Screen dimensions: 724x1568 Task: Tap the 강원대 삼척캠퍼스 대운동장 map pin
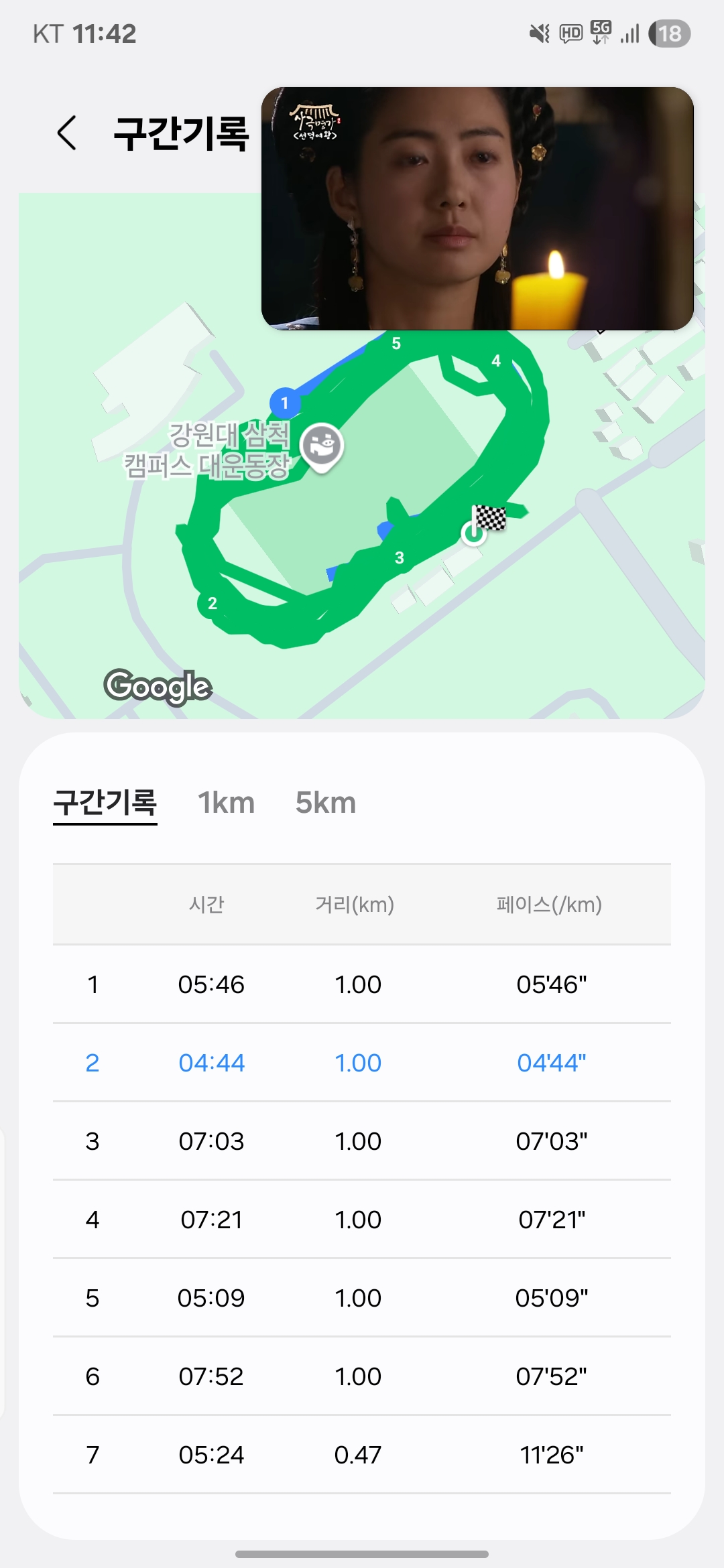[x=322, y=446]
